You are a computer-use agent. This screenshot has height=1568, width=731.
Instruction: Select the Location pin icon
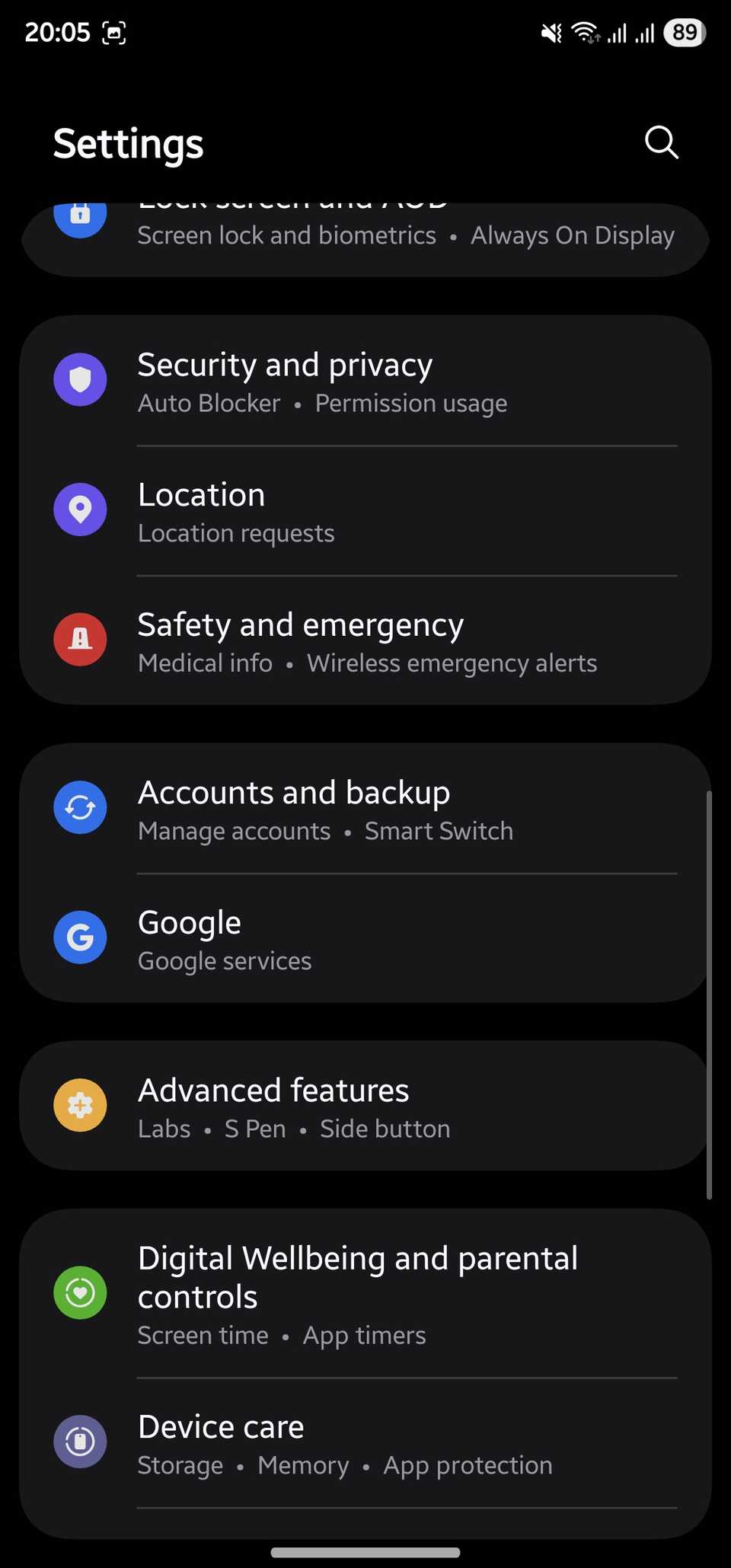[x=80, y=509]
